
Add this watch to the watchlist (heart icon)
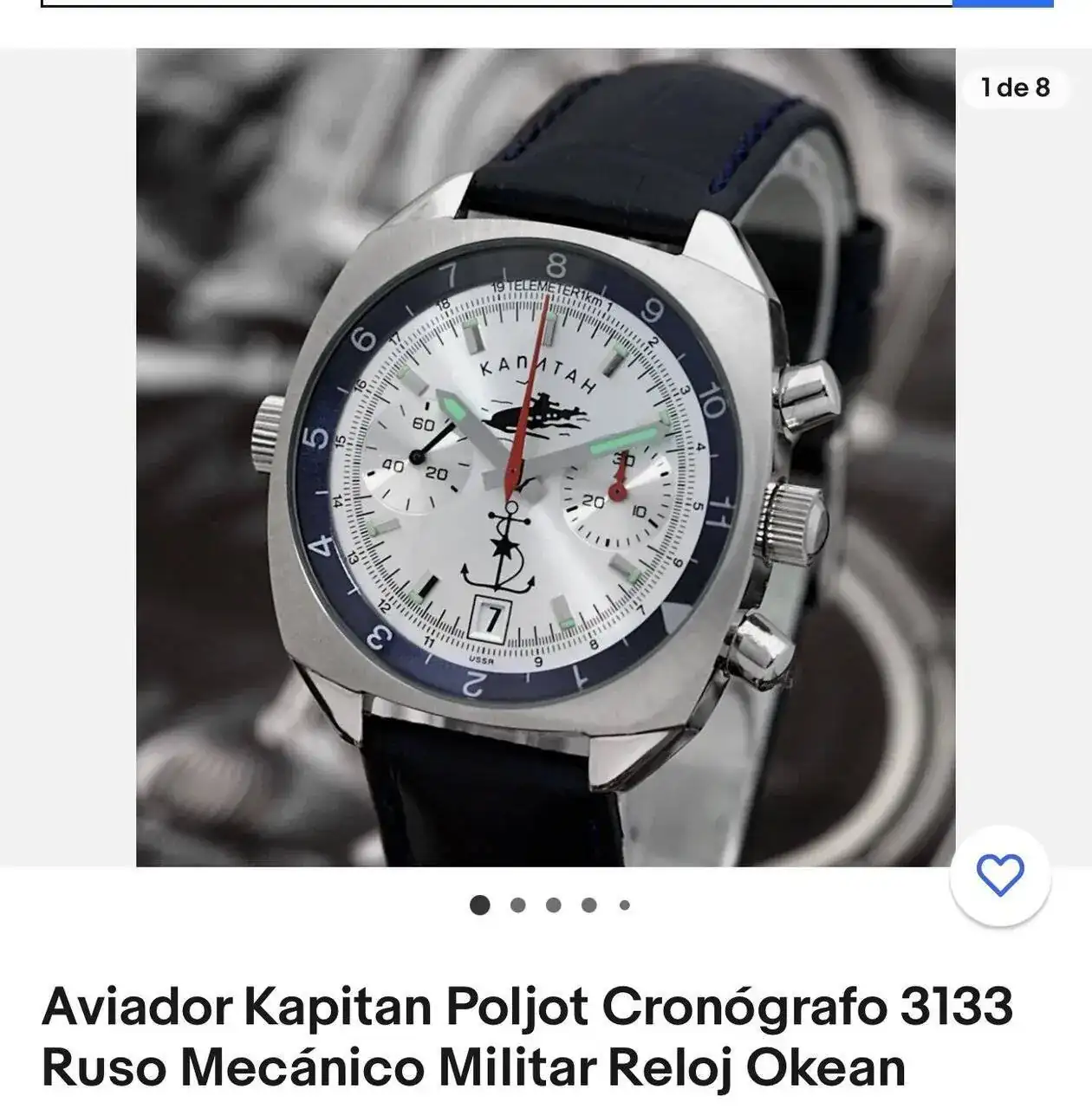pos(1000,875)
